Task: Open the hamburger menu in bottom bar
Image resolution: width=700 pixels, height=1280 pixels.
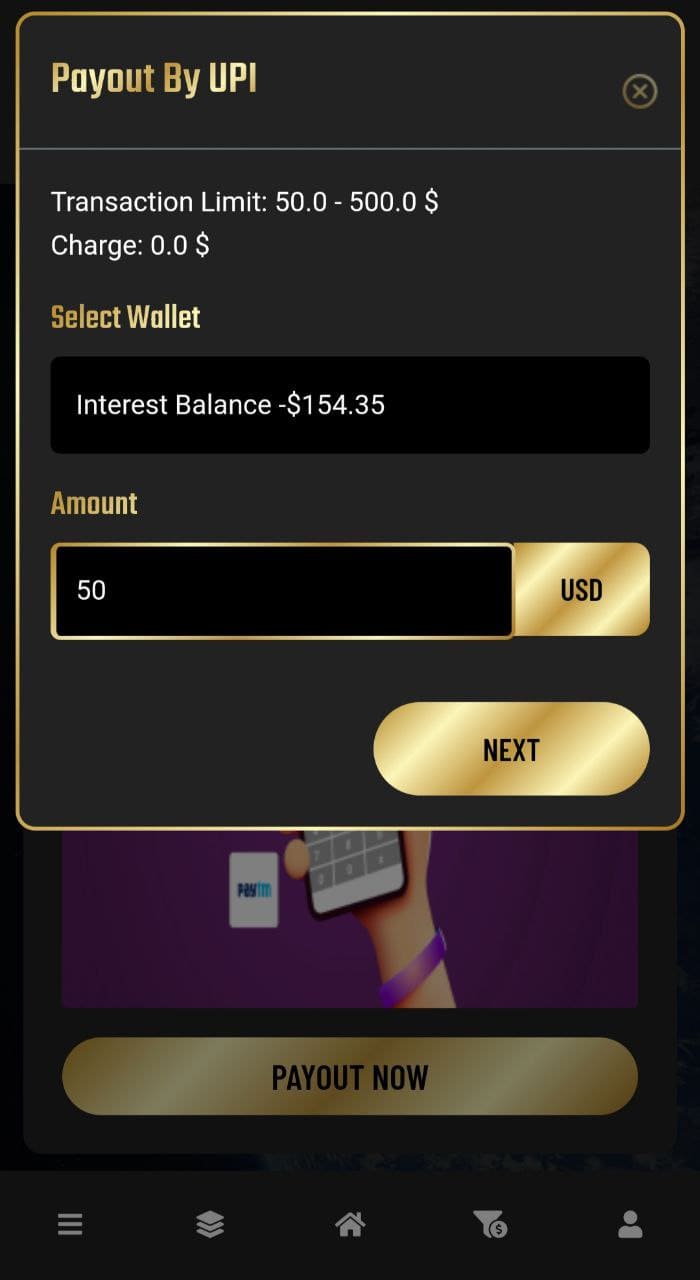Action: click(70, 1224)
